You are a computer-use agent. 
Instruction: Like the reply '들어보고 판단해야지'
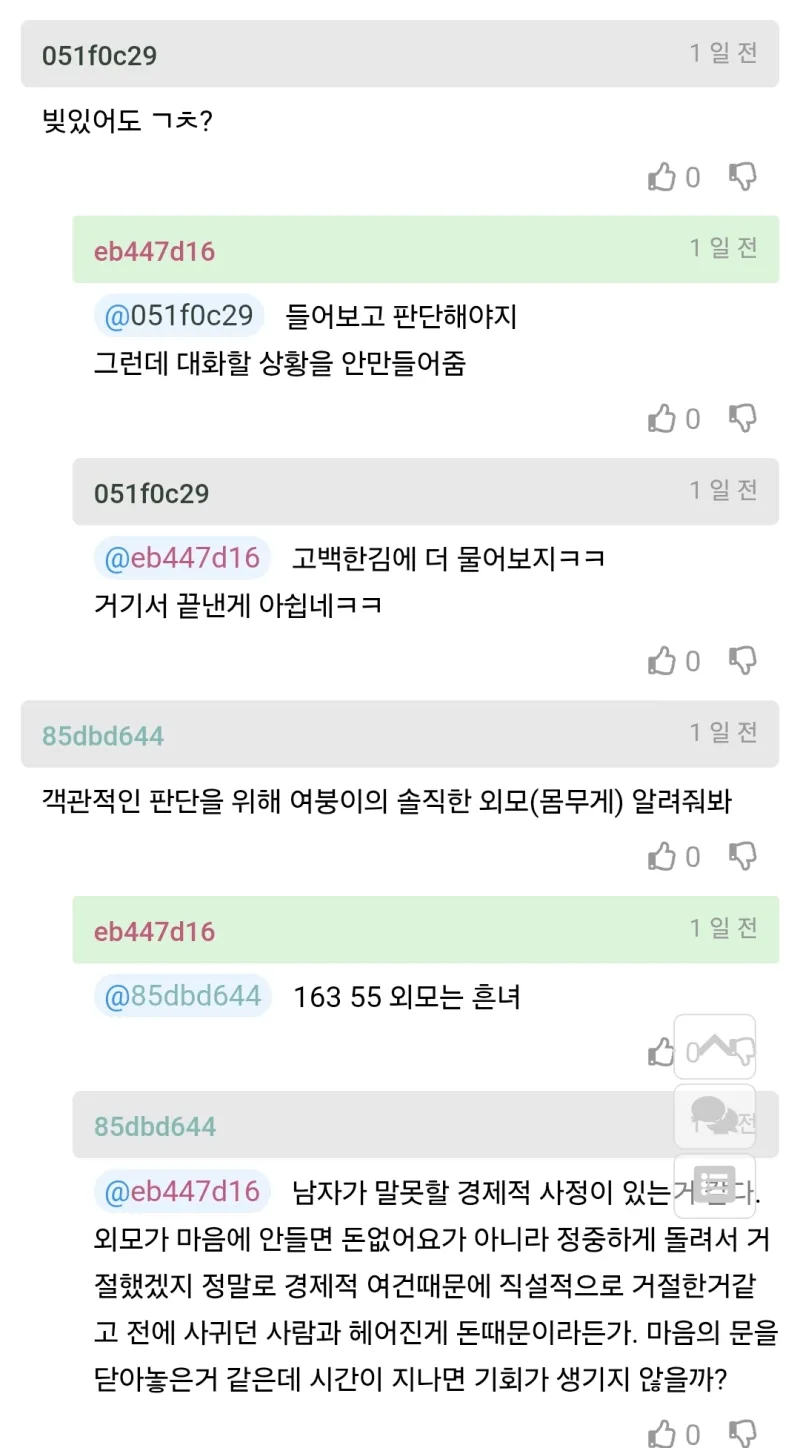point(662,419)
